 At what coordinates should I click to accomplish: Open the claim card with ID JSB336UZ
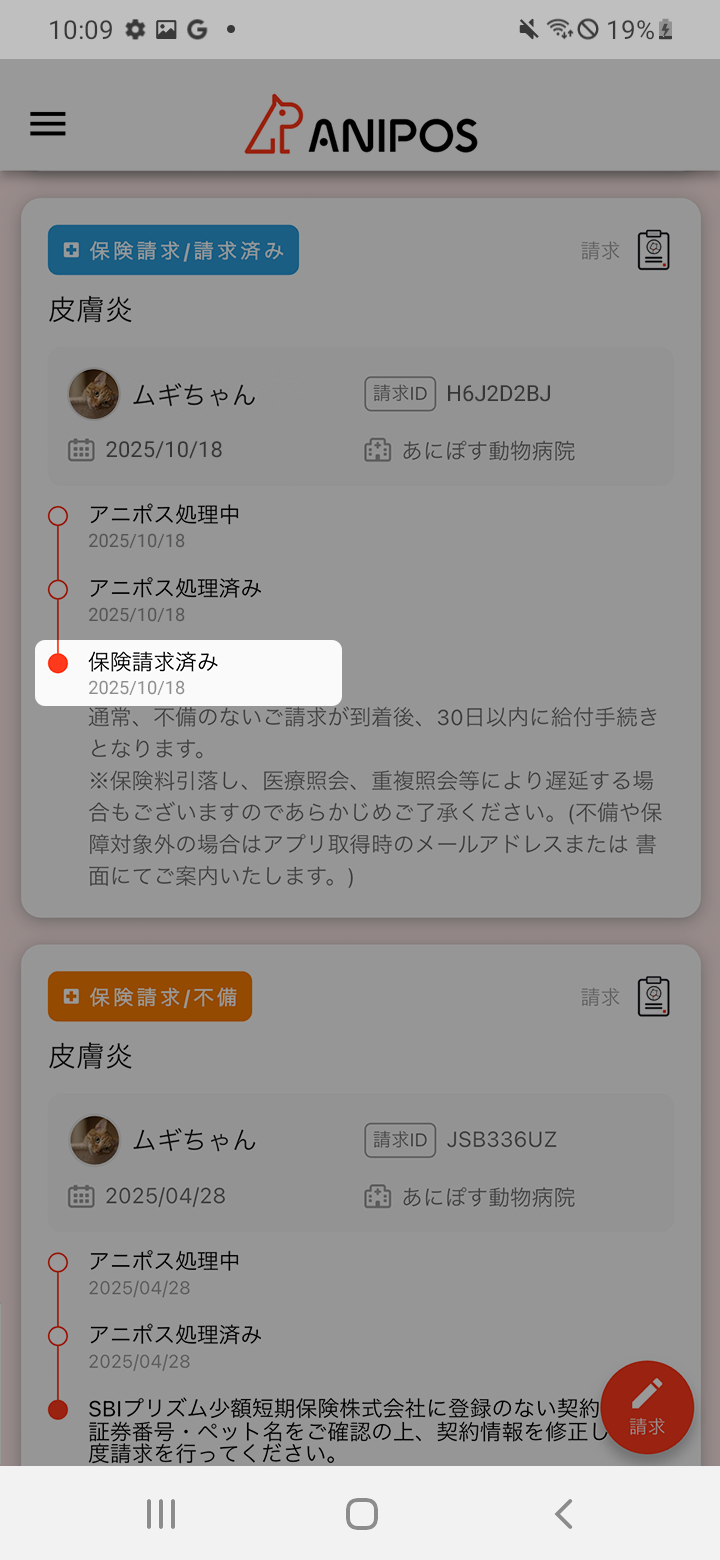361,1205
